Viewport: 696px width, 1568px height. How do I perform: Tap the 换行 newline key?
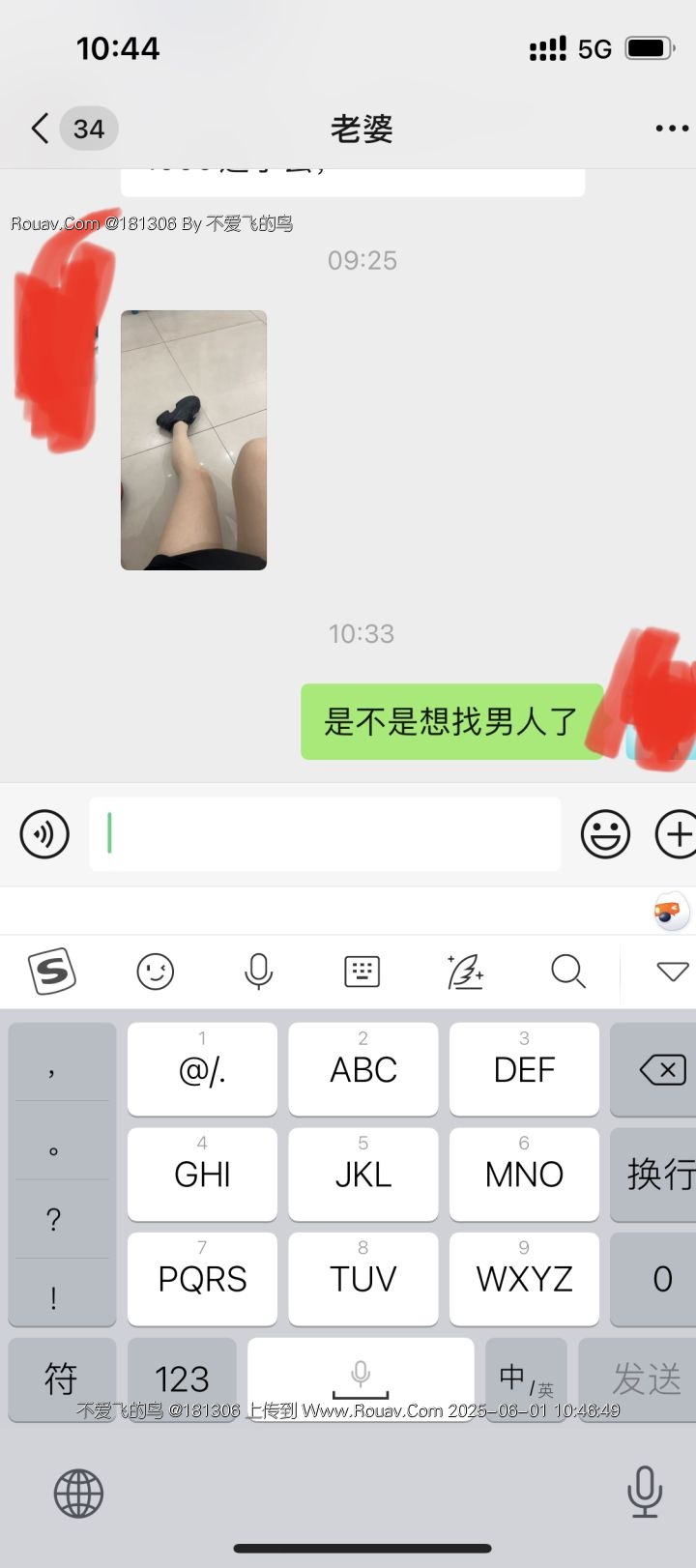pyautogui.click(x=657, y=1174)
